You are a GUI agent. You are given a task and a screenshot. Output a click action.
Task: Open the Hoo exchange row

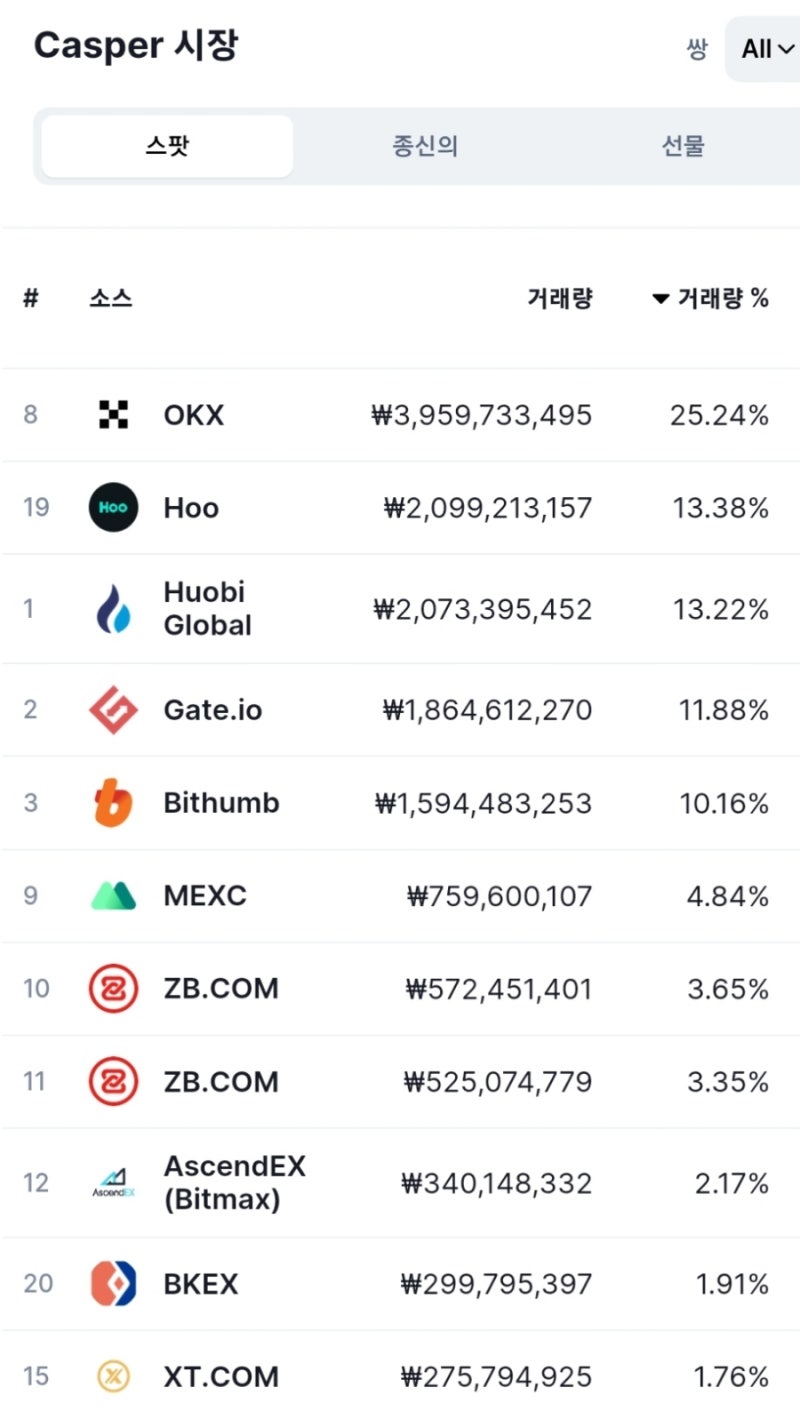(x=400, y=508)
